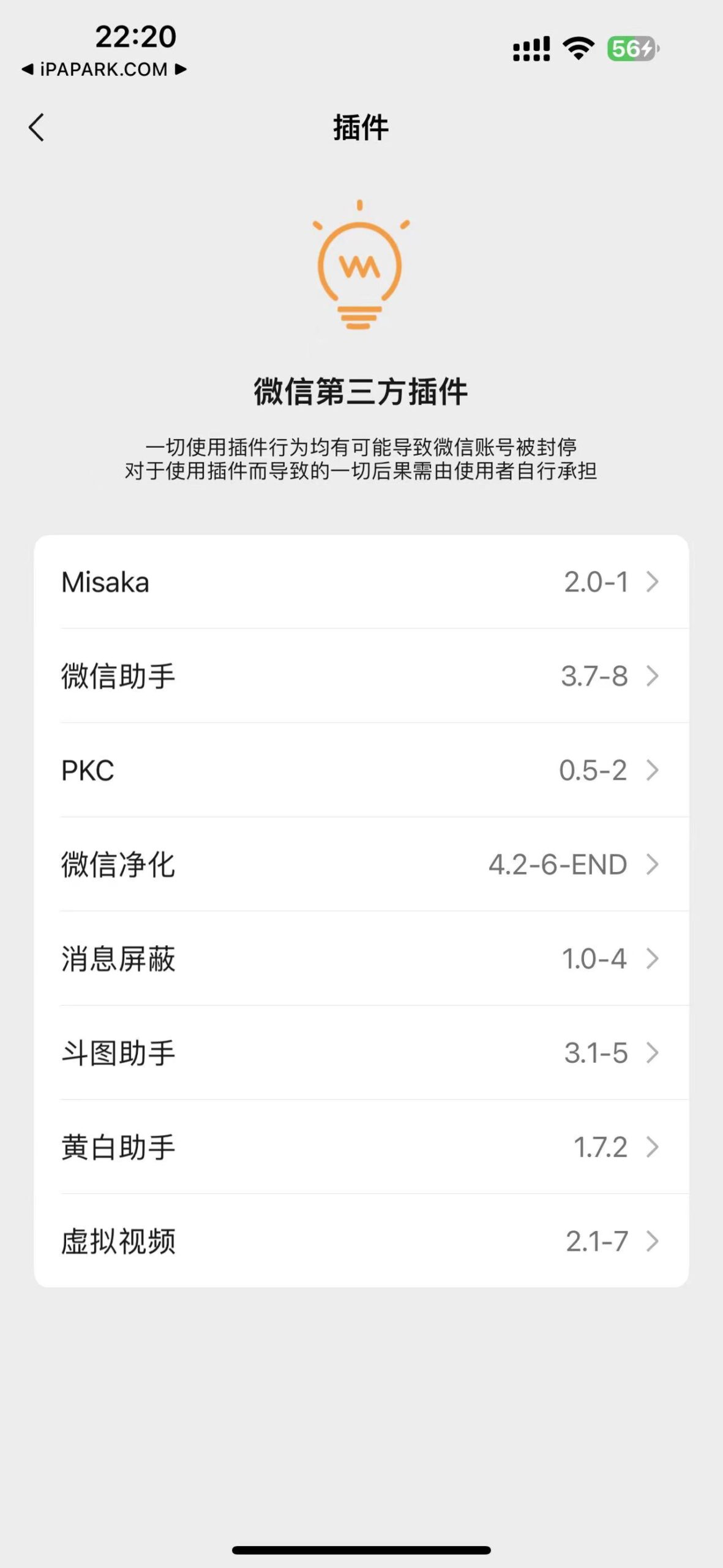
Task: Open the 消息屏蔽 plugin row
Action: [x=361, y=959]
